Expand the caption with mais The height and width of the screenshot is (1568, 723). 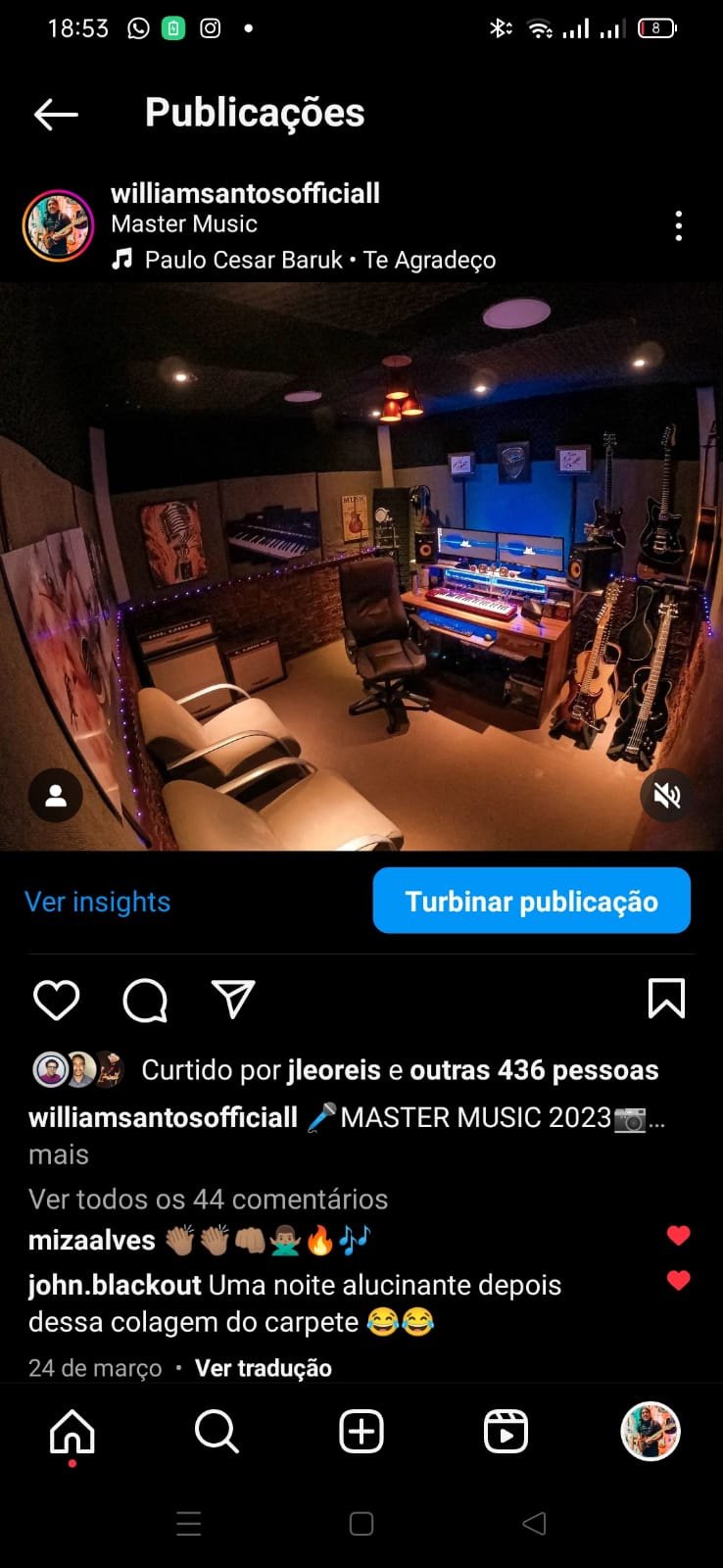click(59, 1155)
